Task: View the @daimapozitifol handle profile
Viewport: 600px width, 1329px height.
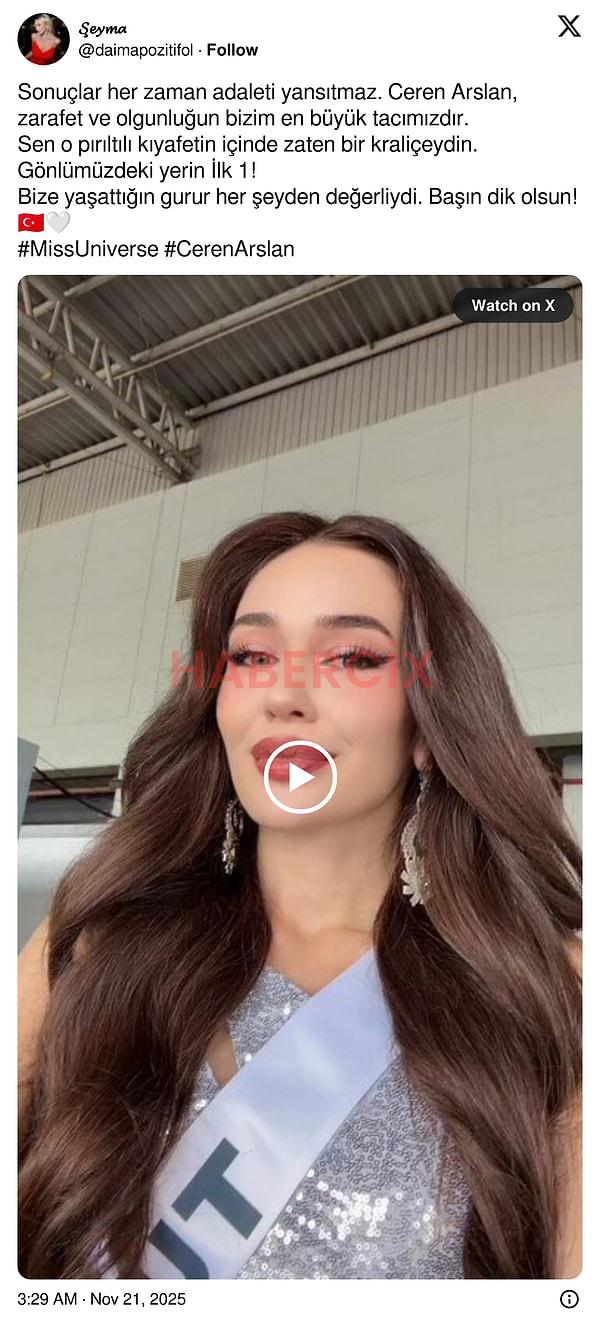Action: pos(136,50)
